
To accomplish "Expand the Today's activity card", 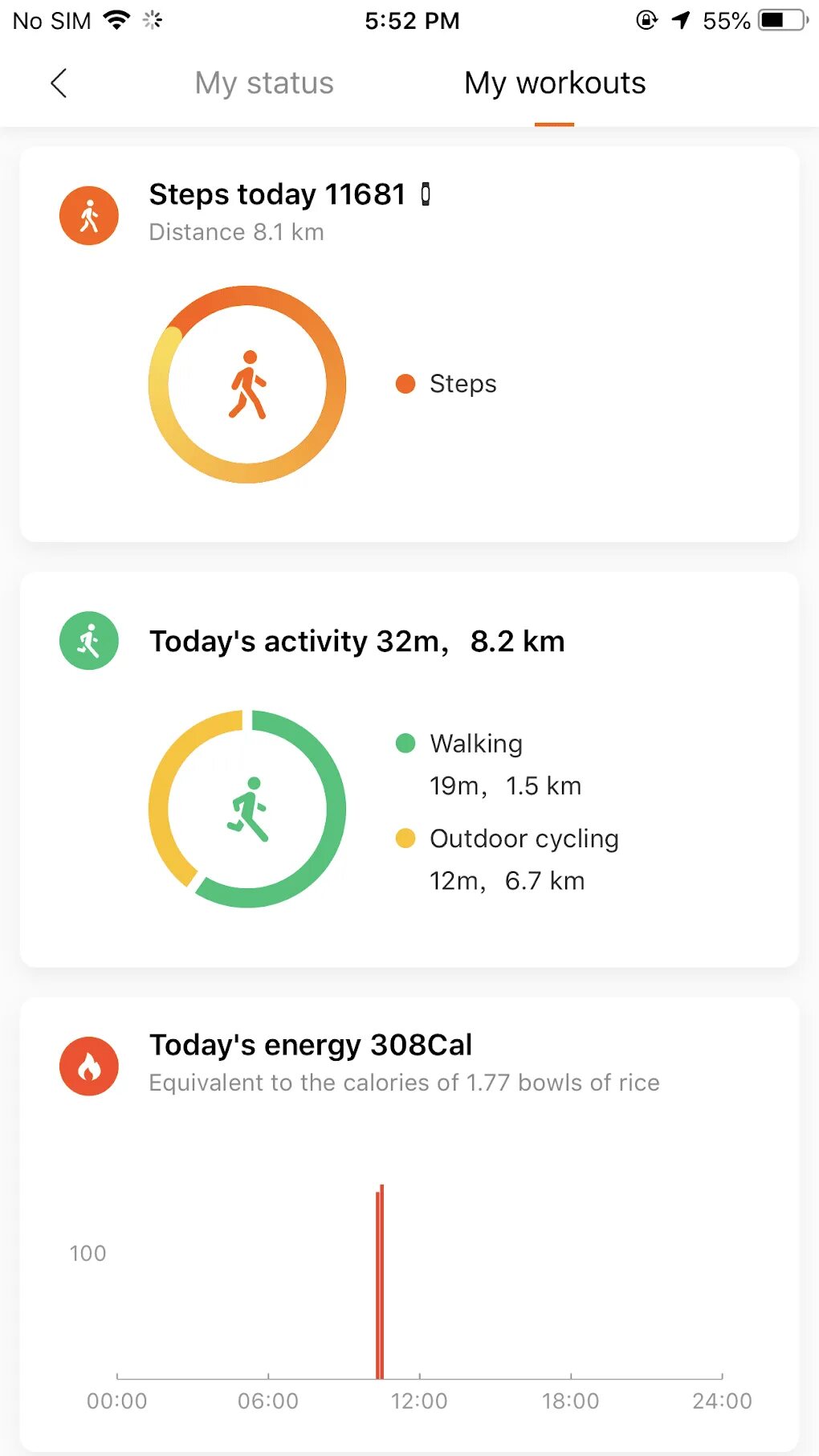I will (357, 640).
